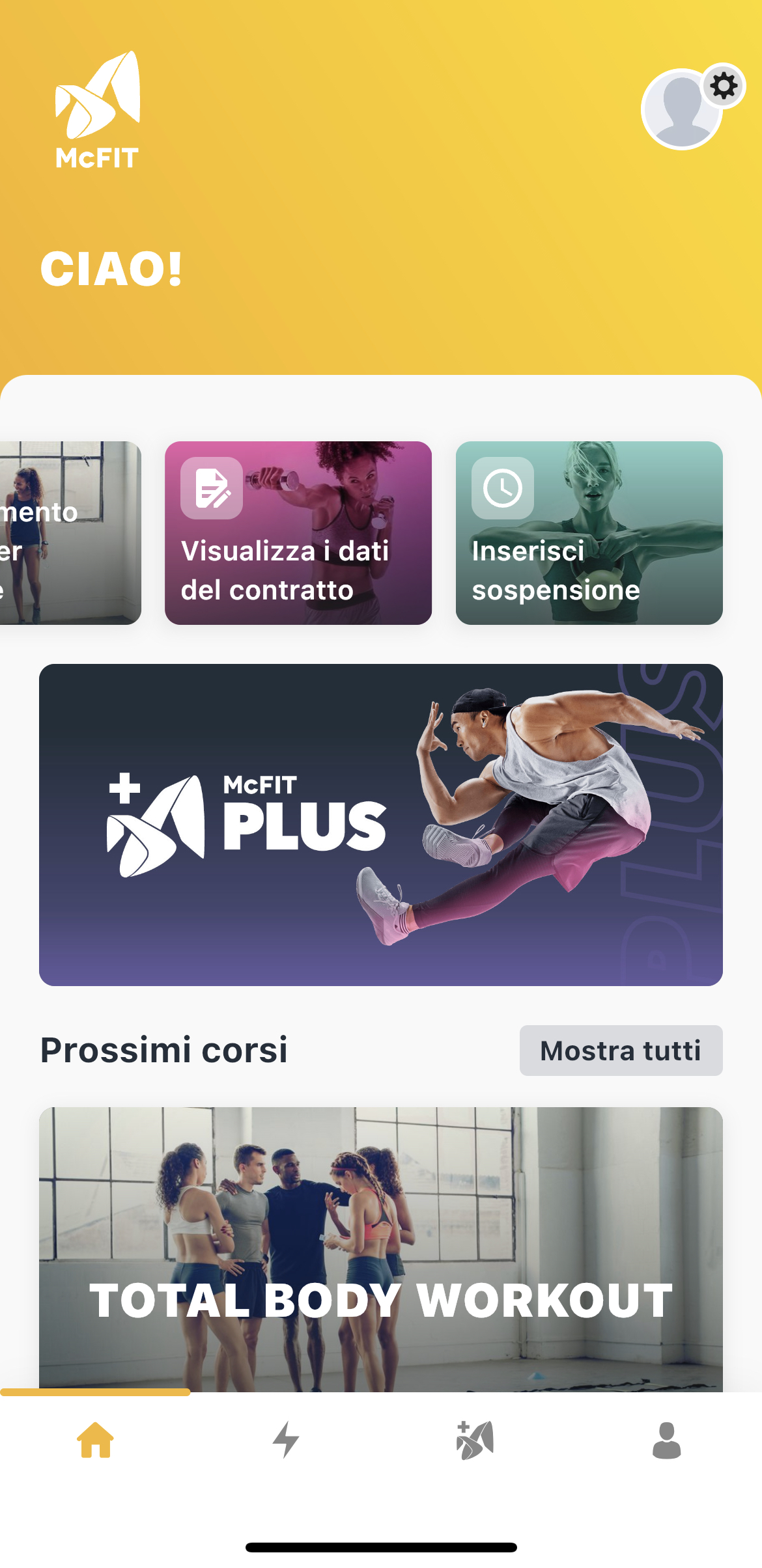Screen dimensions: 762x1568
Task: Open the McFIT PLUS banner
Action: (x=380, y=825)
